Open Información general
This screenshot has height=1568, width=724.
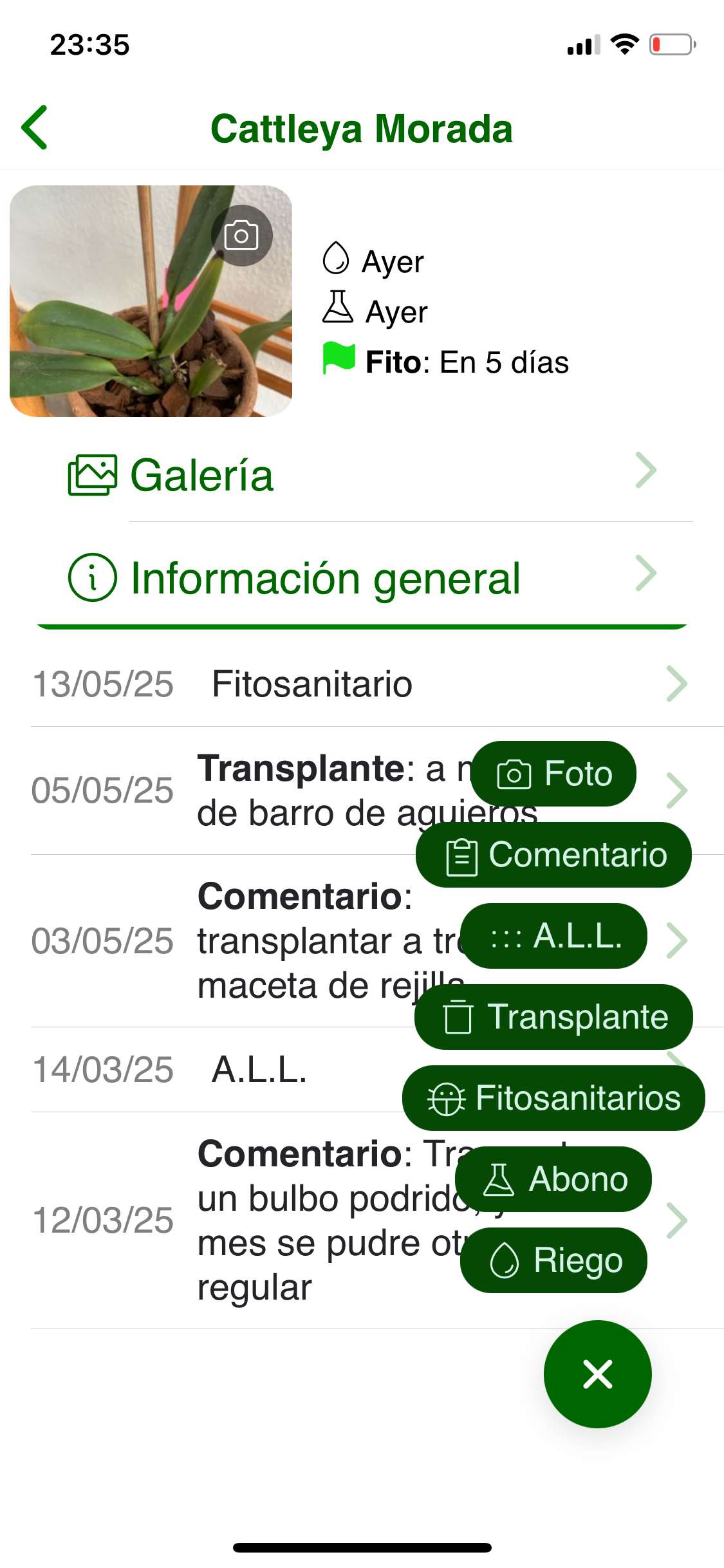[x=362, y=577]
